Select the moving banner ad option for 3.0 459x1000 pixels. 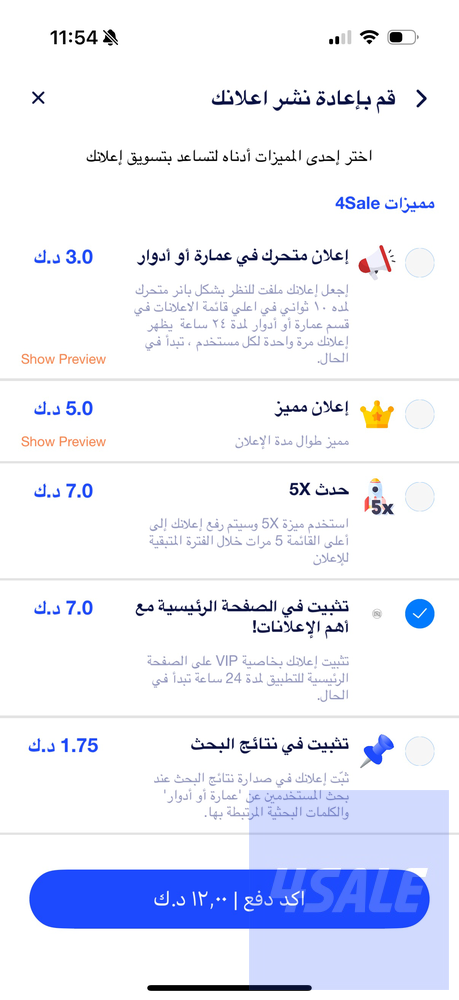pyautogui.click(x=419, y=262)
